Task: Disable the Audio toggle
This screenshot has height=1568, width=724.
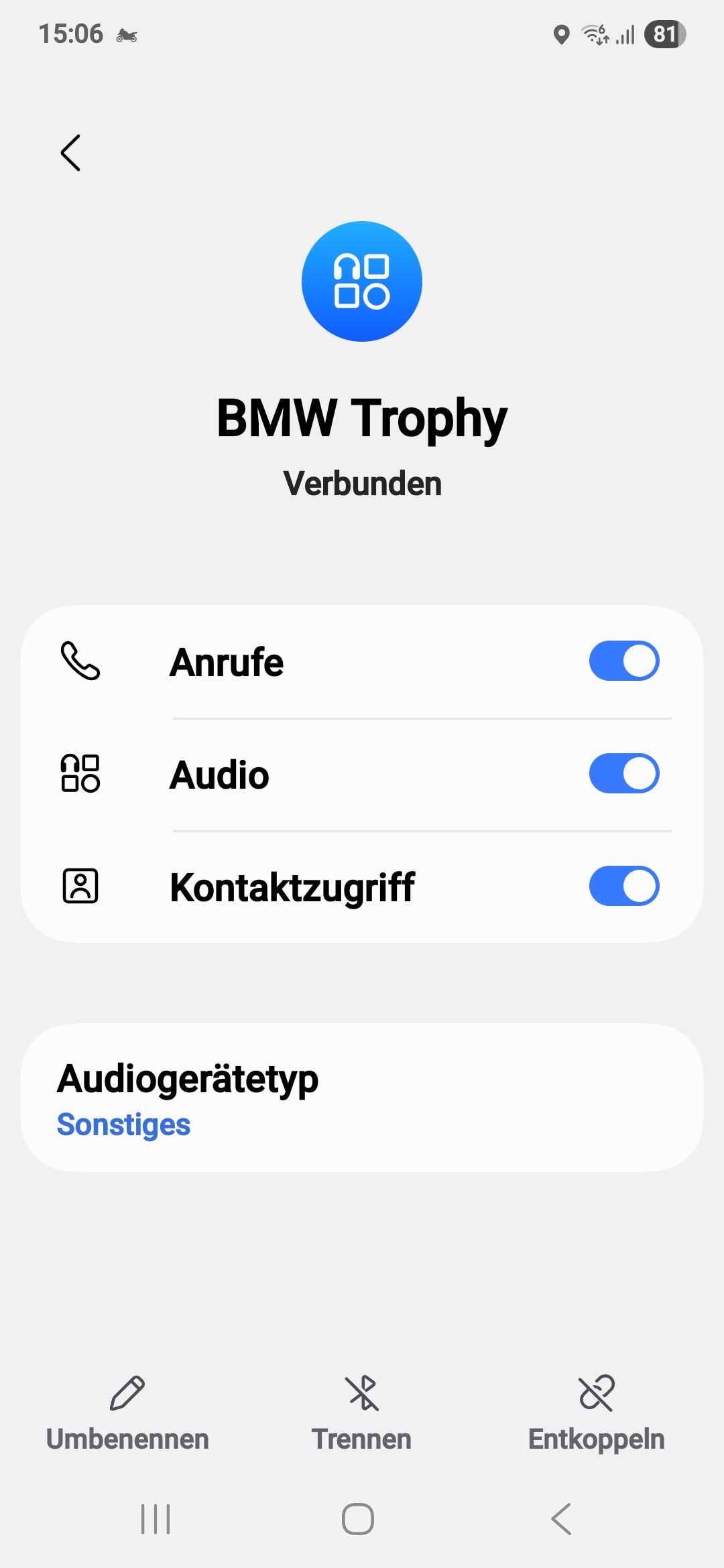Action: coord(624,773)
